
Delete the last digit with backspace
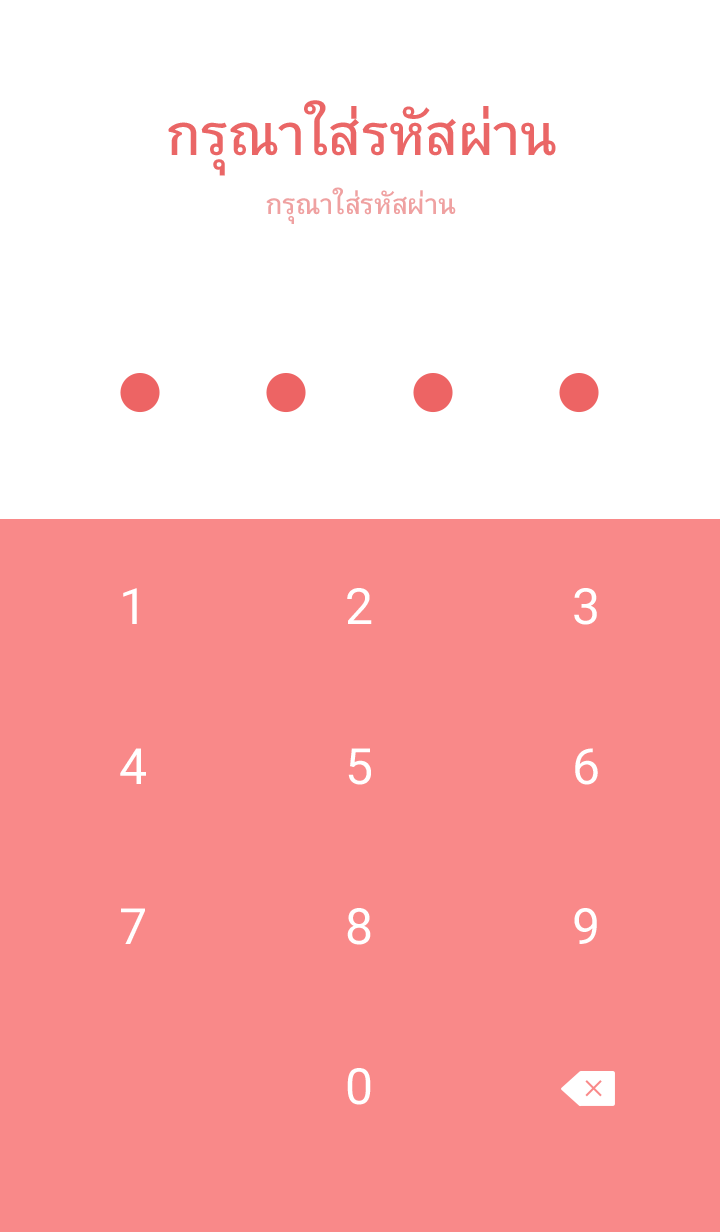click(588, 1088)
